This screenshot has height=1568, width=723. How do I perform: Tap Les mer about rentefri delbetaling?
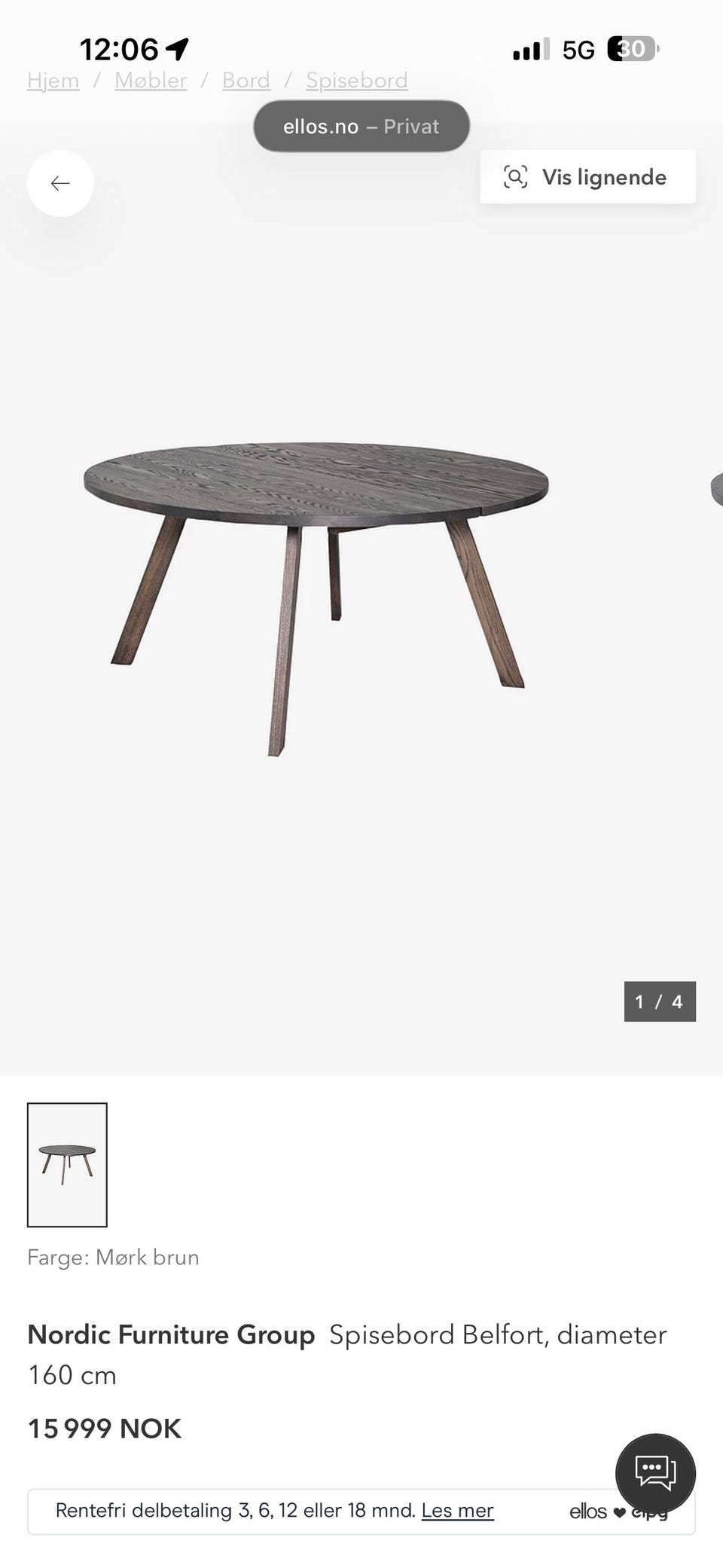tap(457, 1511)
